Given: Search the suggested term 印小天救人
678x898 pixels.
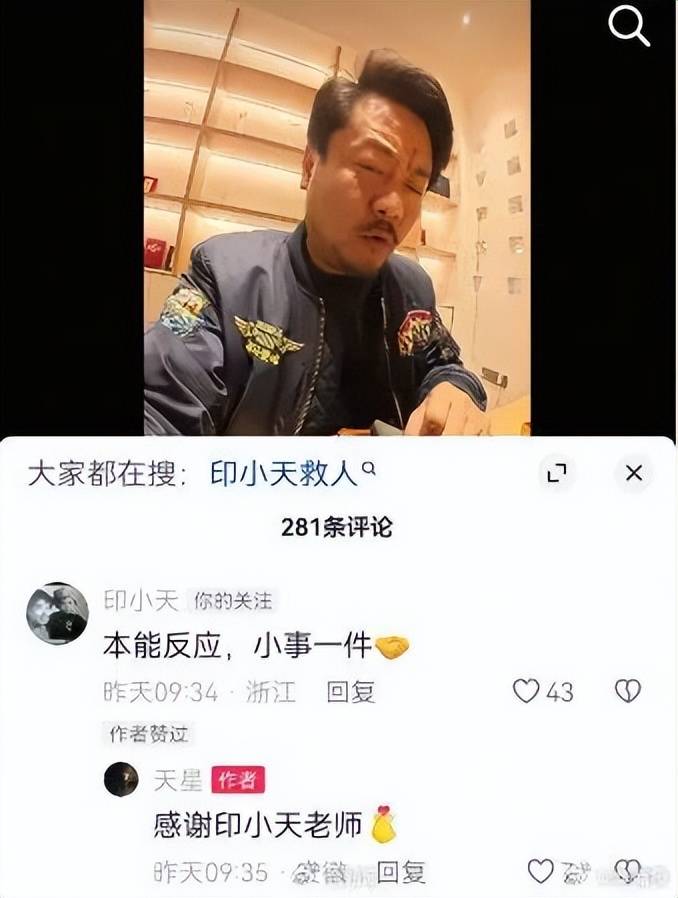Looking at the screenshot, I should 283,473.
